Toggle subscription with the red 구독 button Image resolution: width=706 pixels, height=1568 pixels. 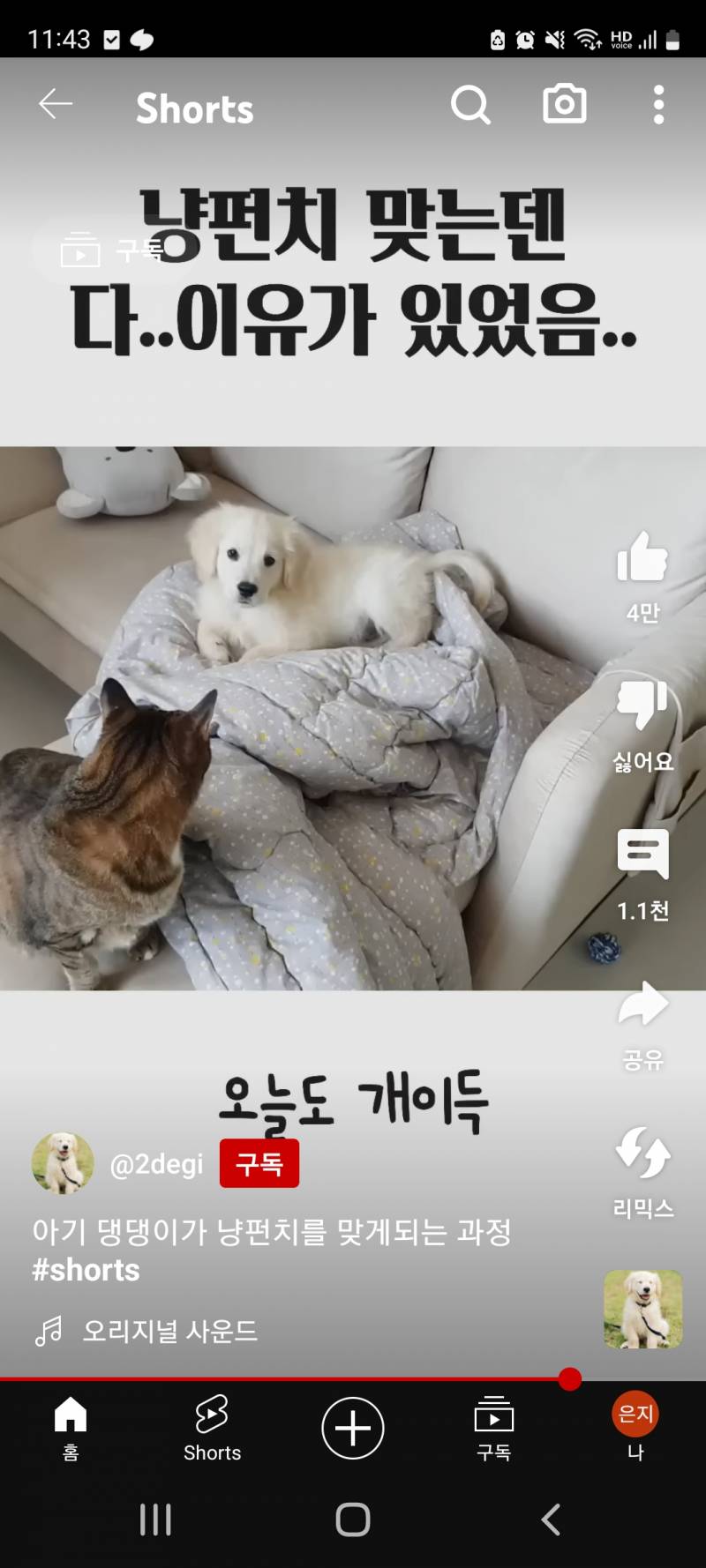259,1164
